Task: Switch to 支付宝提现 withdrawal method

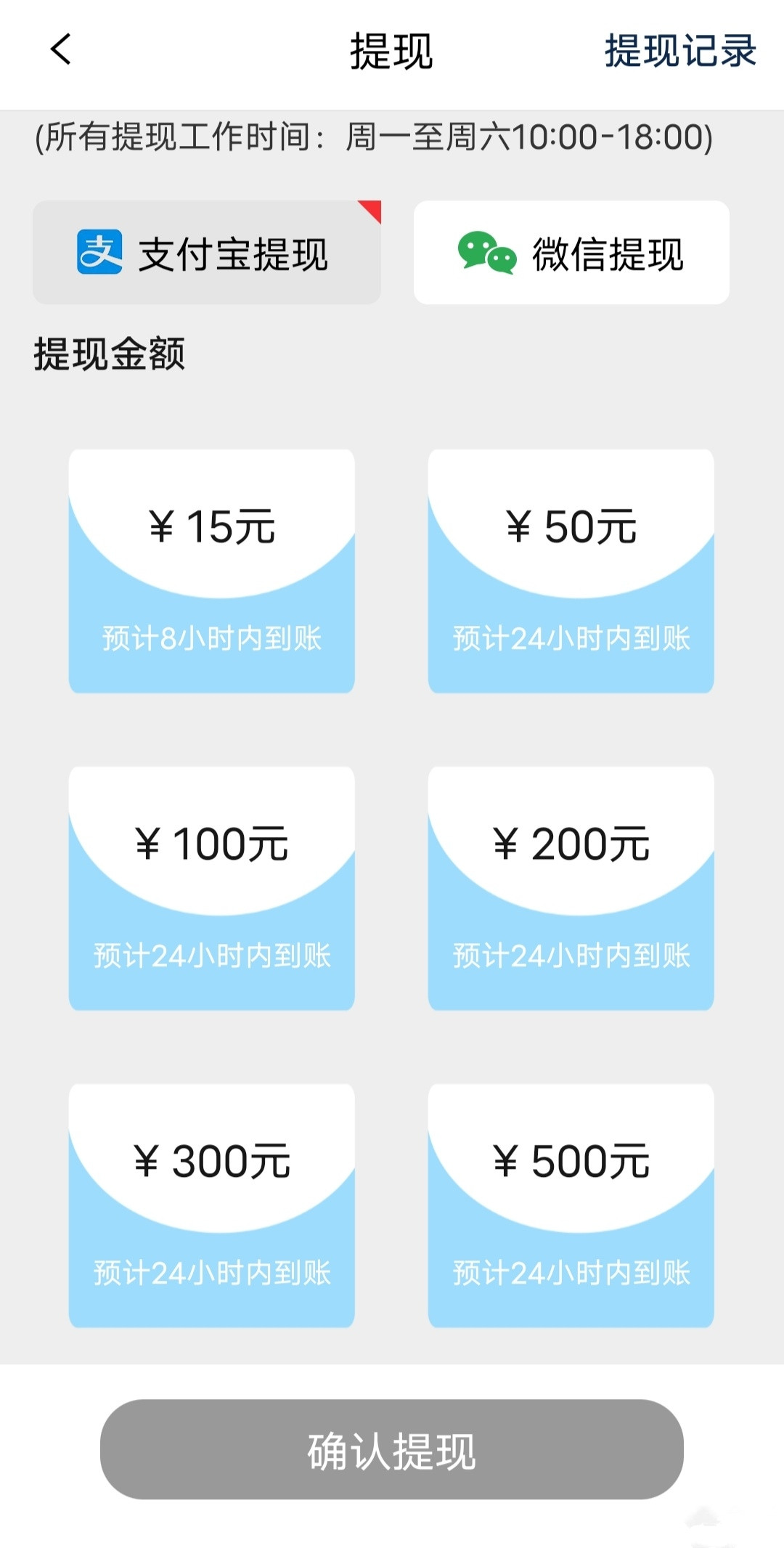Action: pyautogui.click(x=205, y=250)
